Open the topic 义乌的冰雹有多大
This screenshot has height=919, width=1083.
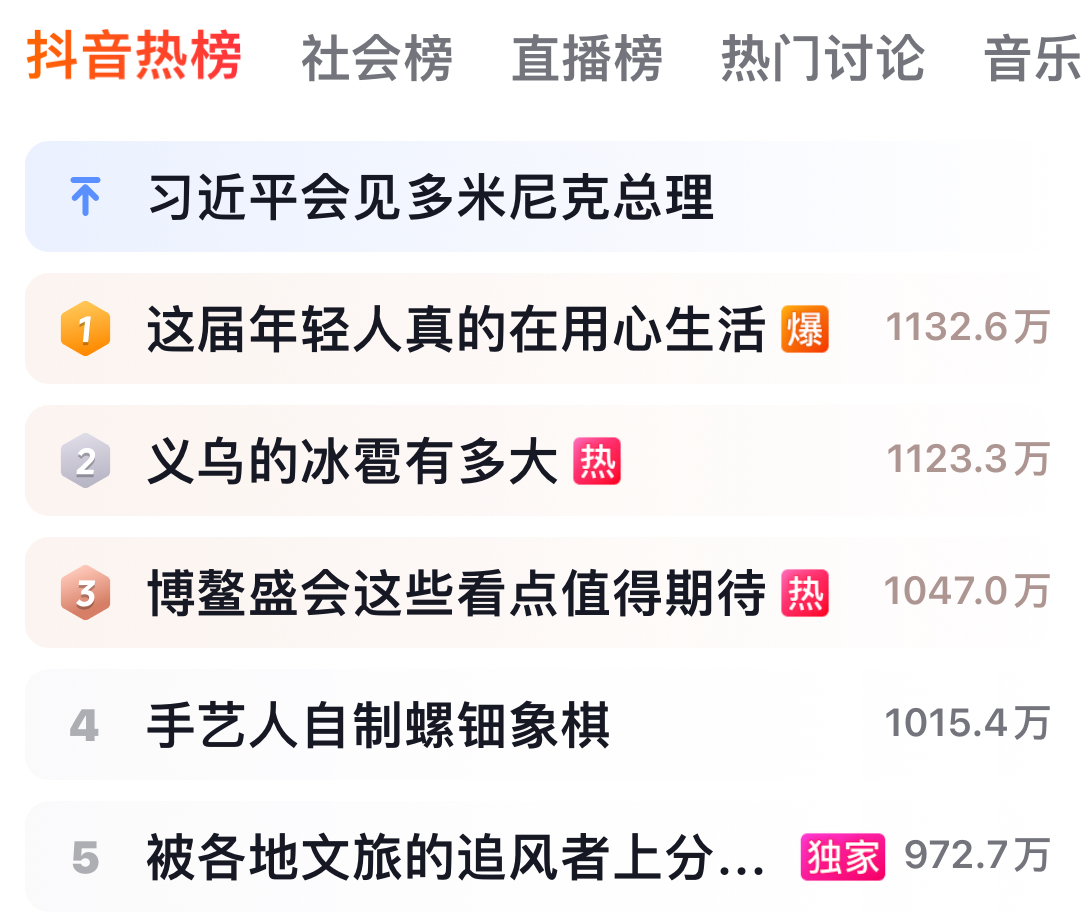pyautogui.click(x=352, y=461)
